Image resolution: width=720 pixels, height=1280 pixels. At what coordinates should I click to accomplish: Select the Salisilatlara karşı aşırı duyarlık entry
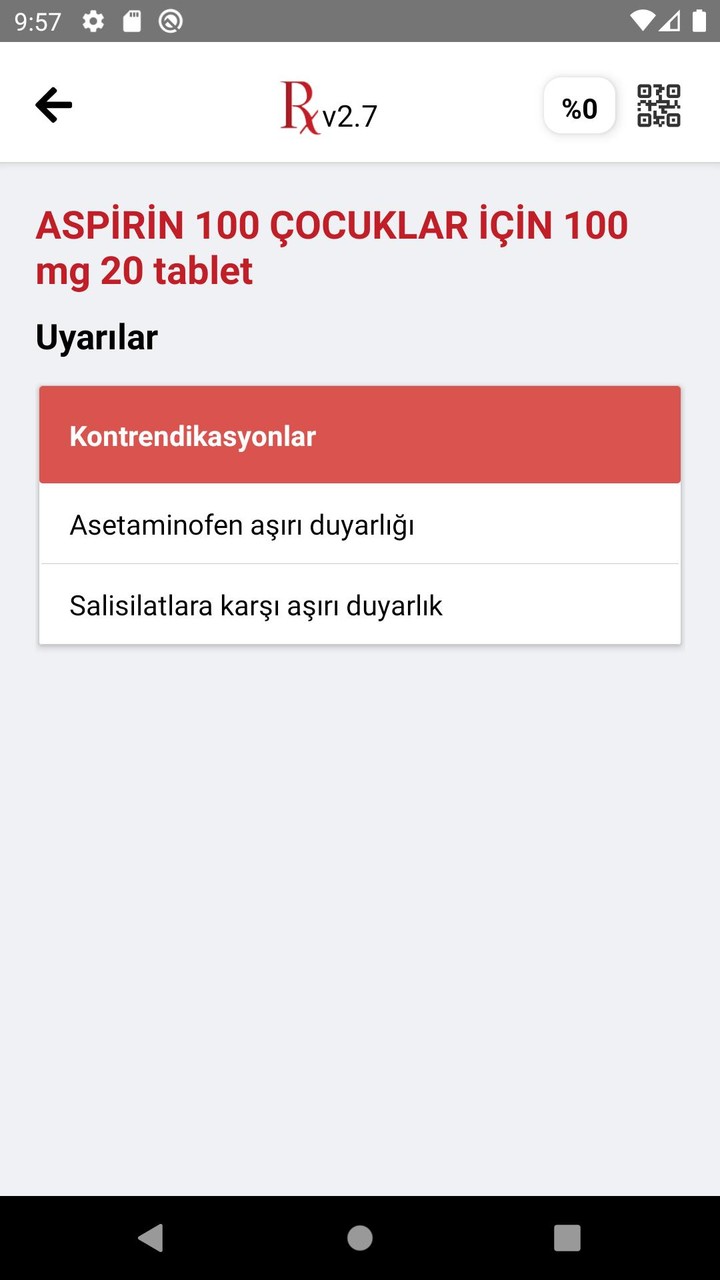(x=359, y=605)
